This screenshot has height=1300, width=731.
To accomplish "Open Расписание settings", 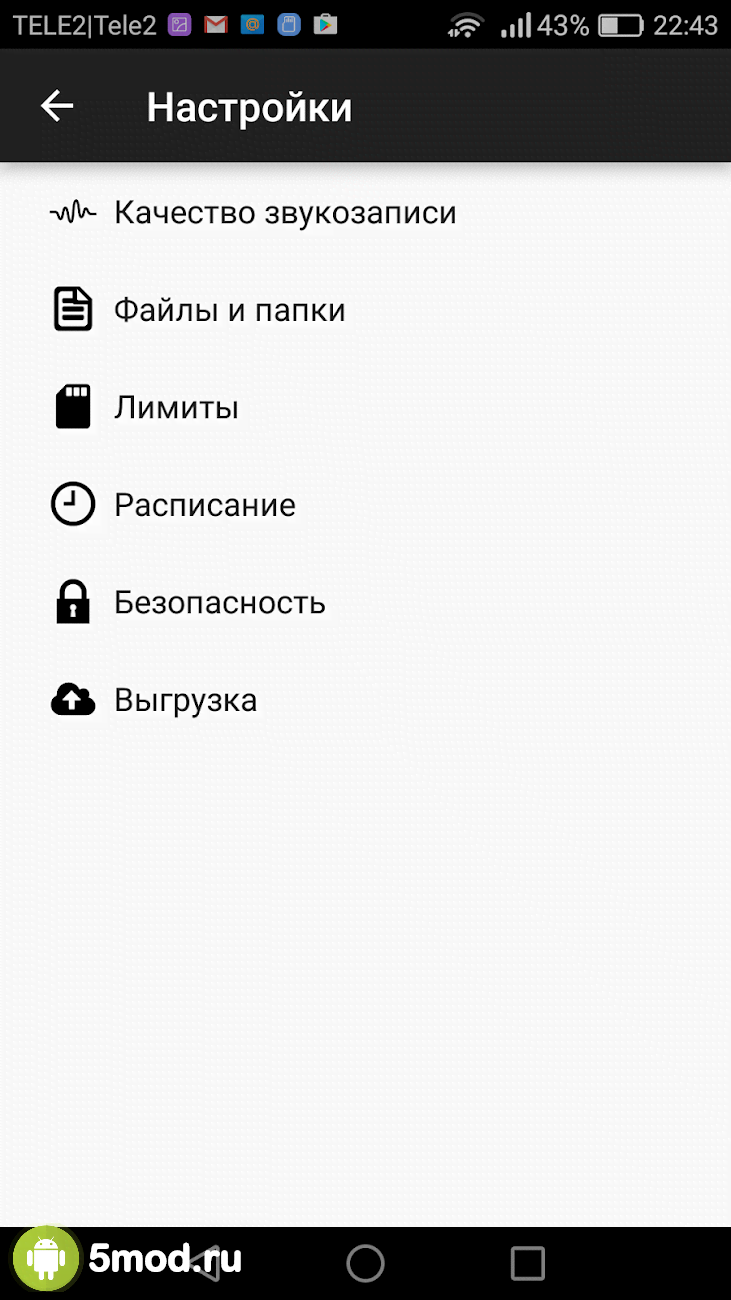I will click(204, 505).
